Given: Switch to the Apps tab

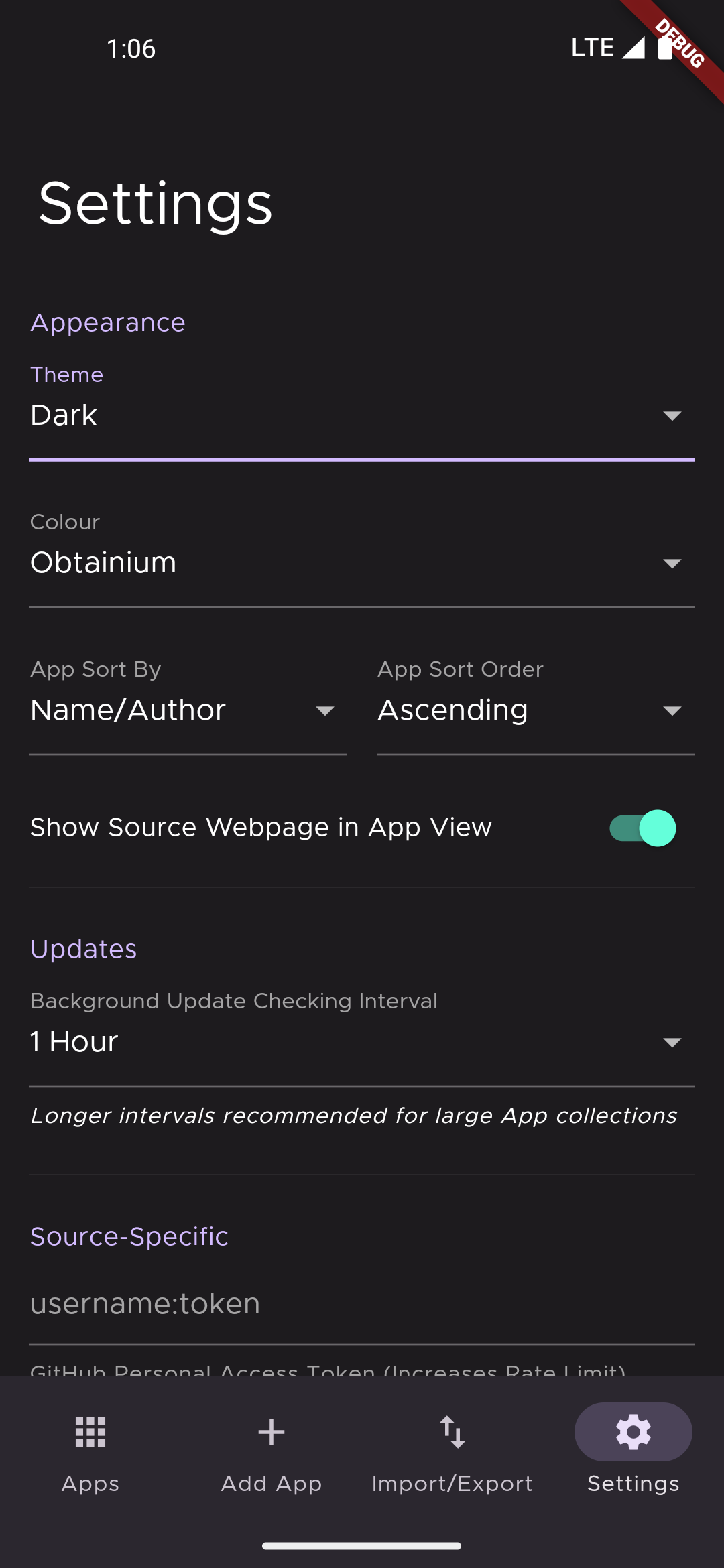Looking at the screenshot, I should pos(90,1447).
